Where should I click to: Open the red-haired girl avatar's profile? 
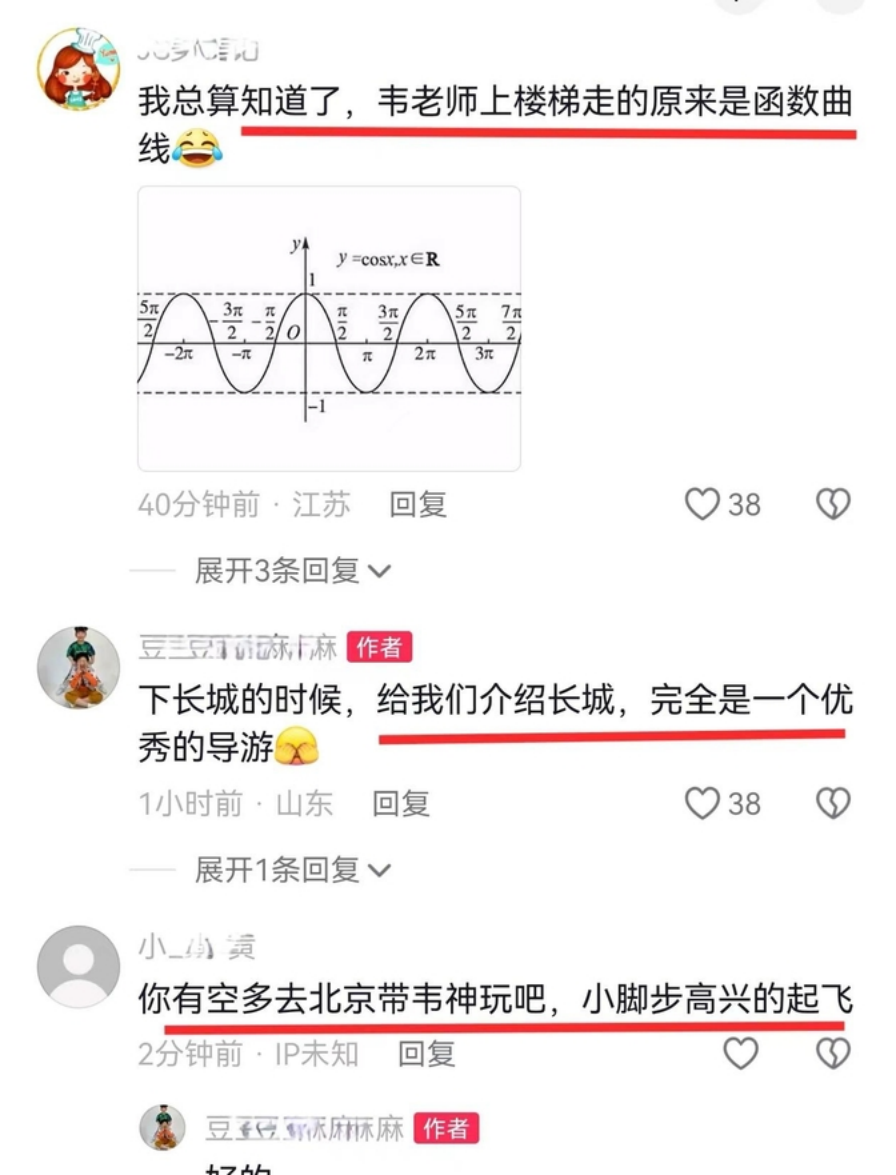78,68
